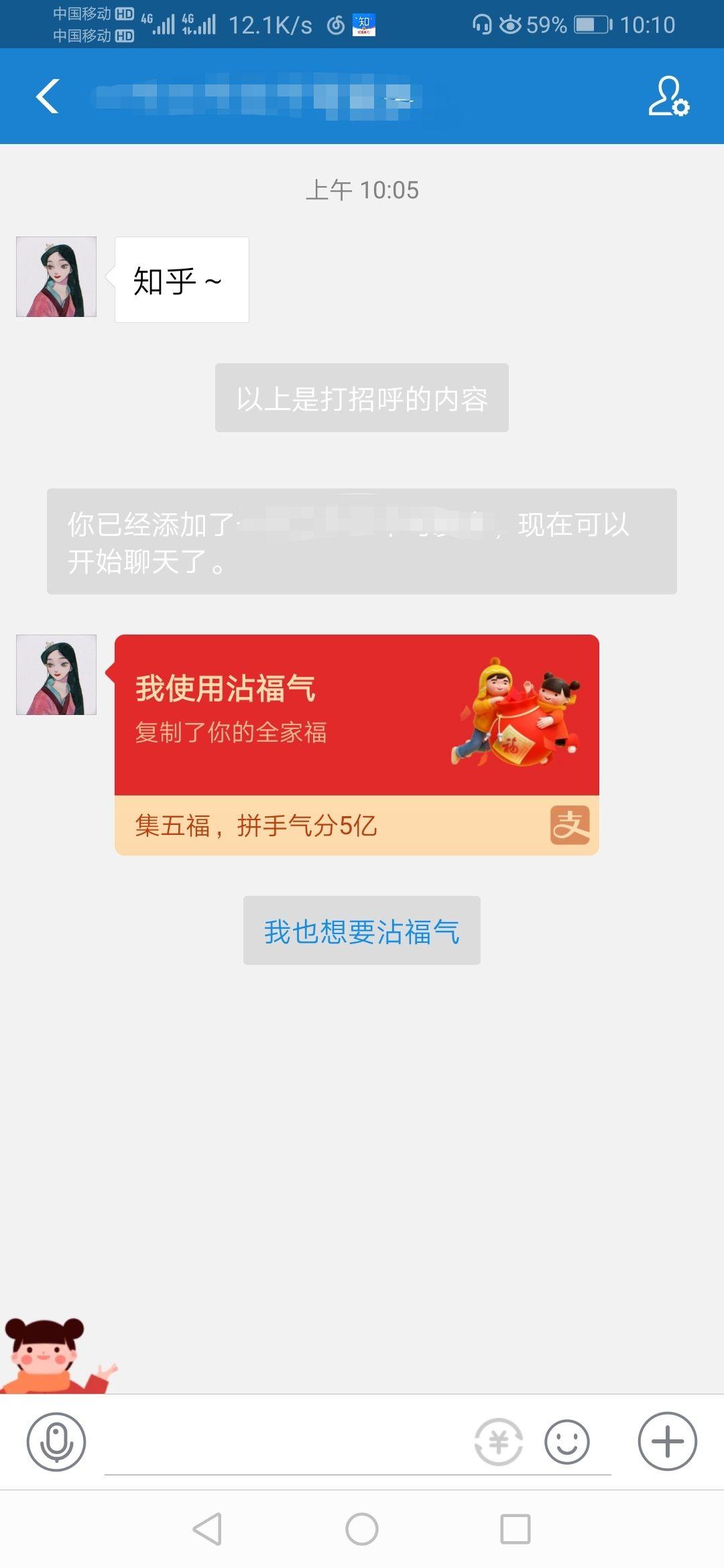View avatar next to 知乎 message
Viewport: 724px width, 1568px height.
pos(56,277)
